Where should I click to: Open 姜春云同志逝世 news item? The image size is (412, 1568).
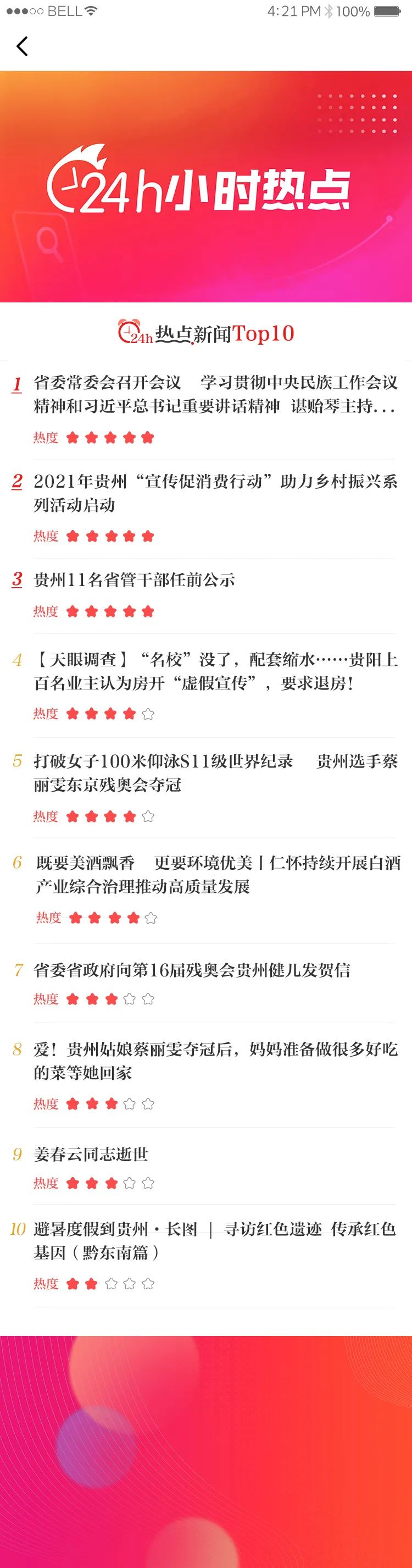click(x=91, y=1154)
